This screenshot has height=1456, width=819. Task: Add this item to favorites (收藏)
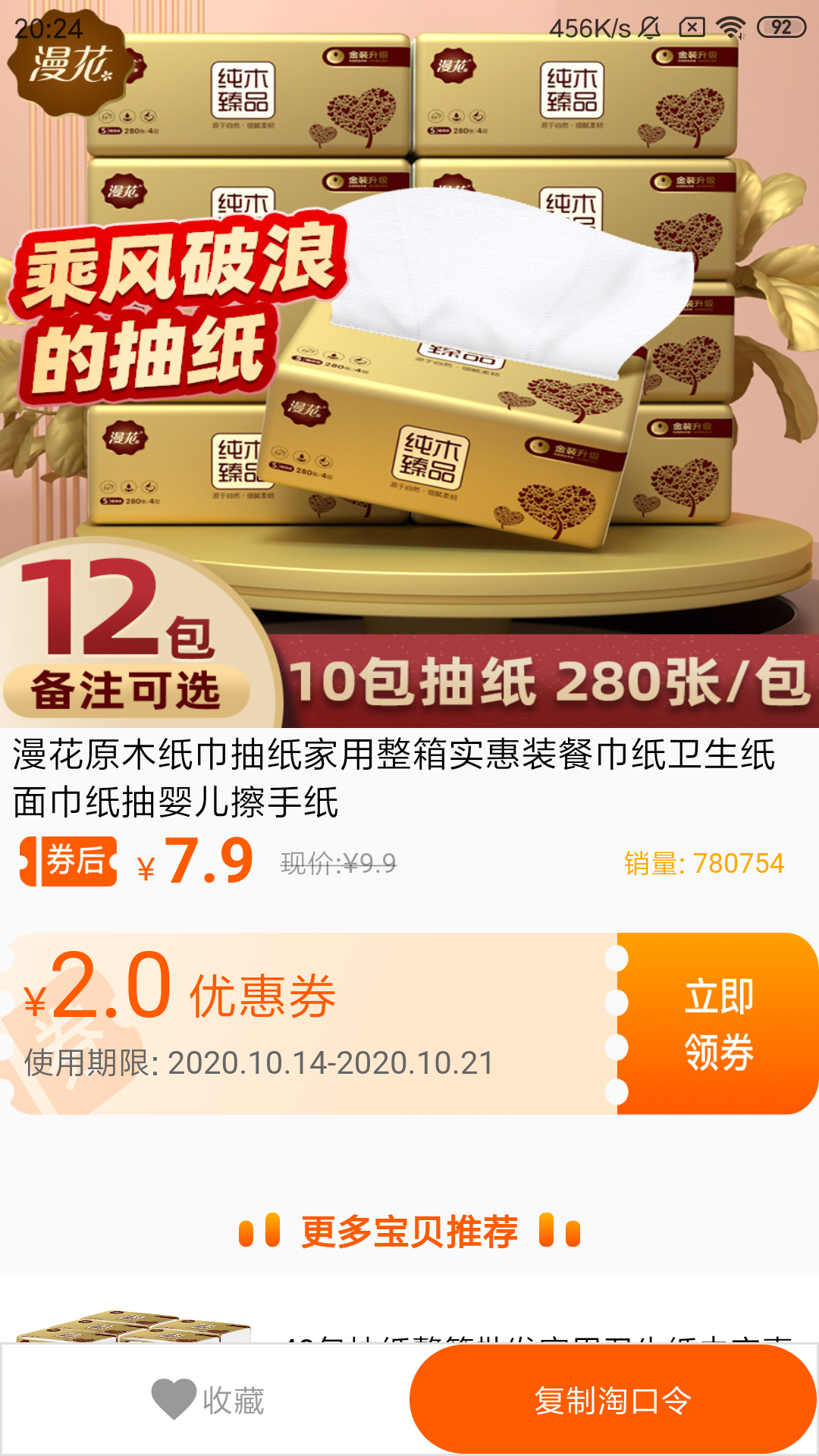(x=208, y=1400)
